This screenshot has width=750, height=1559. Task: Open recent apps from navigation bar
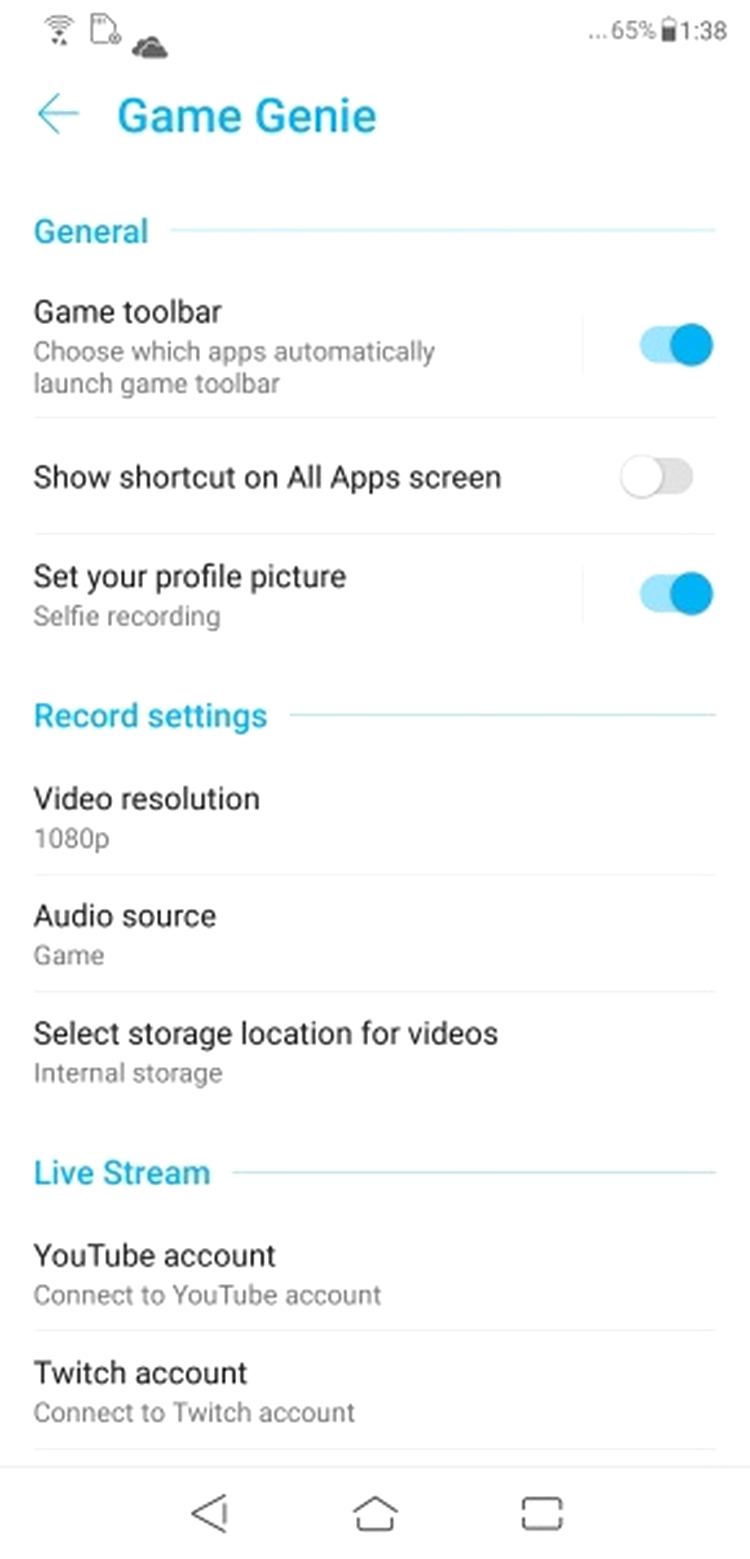(542, 1513)
